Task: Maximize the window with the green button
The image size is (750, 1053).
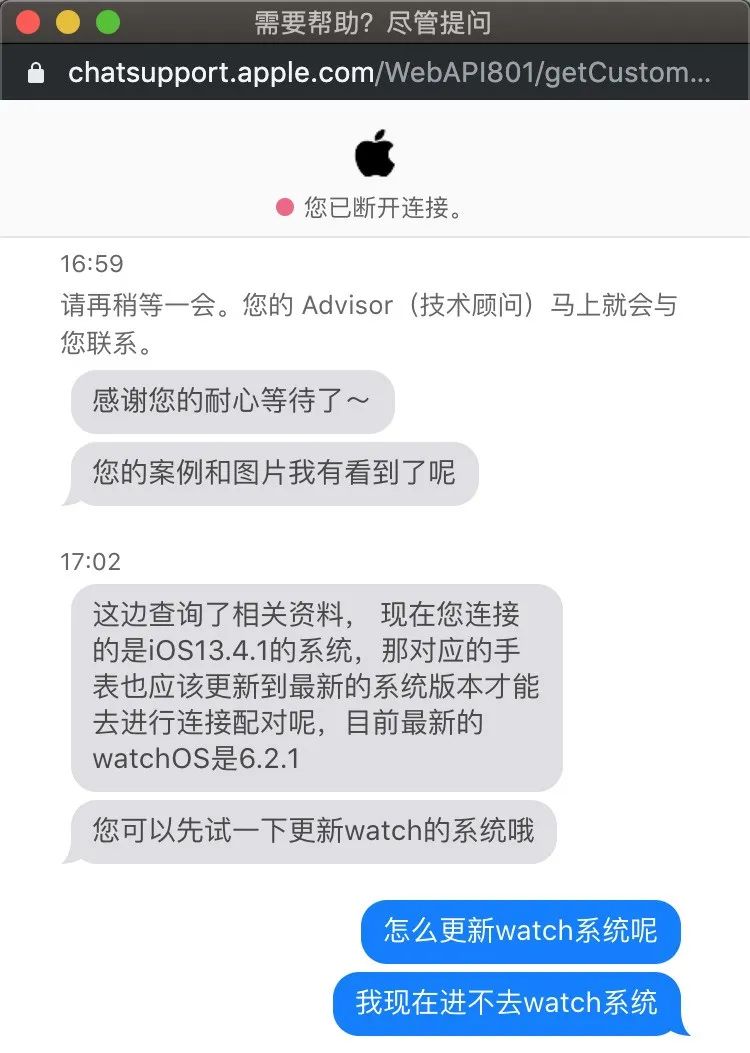Action: coord(106,22)
